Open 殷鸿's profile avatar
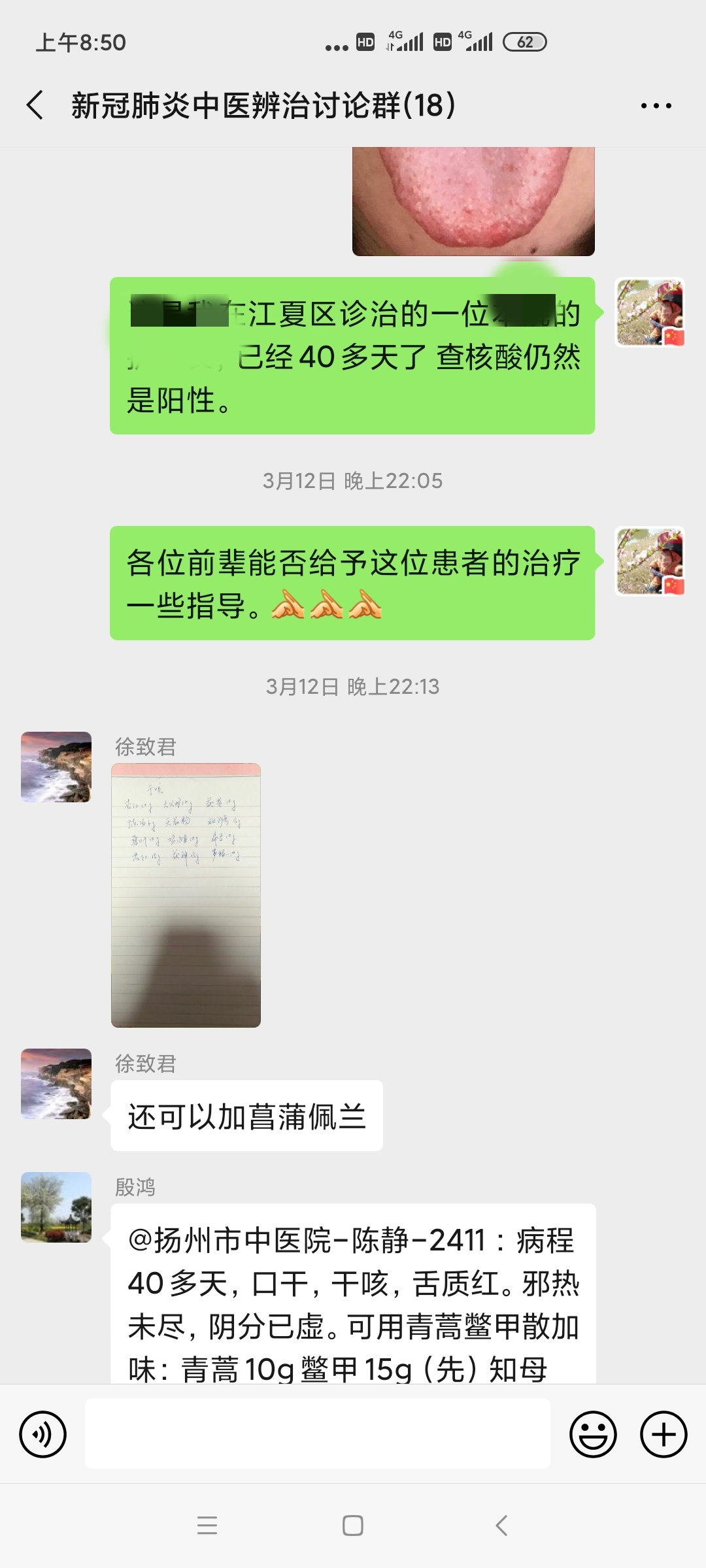The height and width of the screenshot is (1568, 706). tap(56, 1207)
